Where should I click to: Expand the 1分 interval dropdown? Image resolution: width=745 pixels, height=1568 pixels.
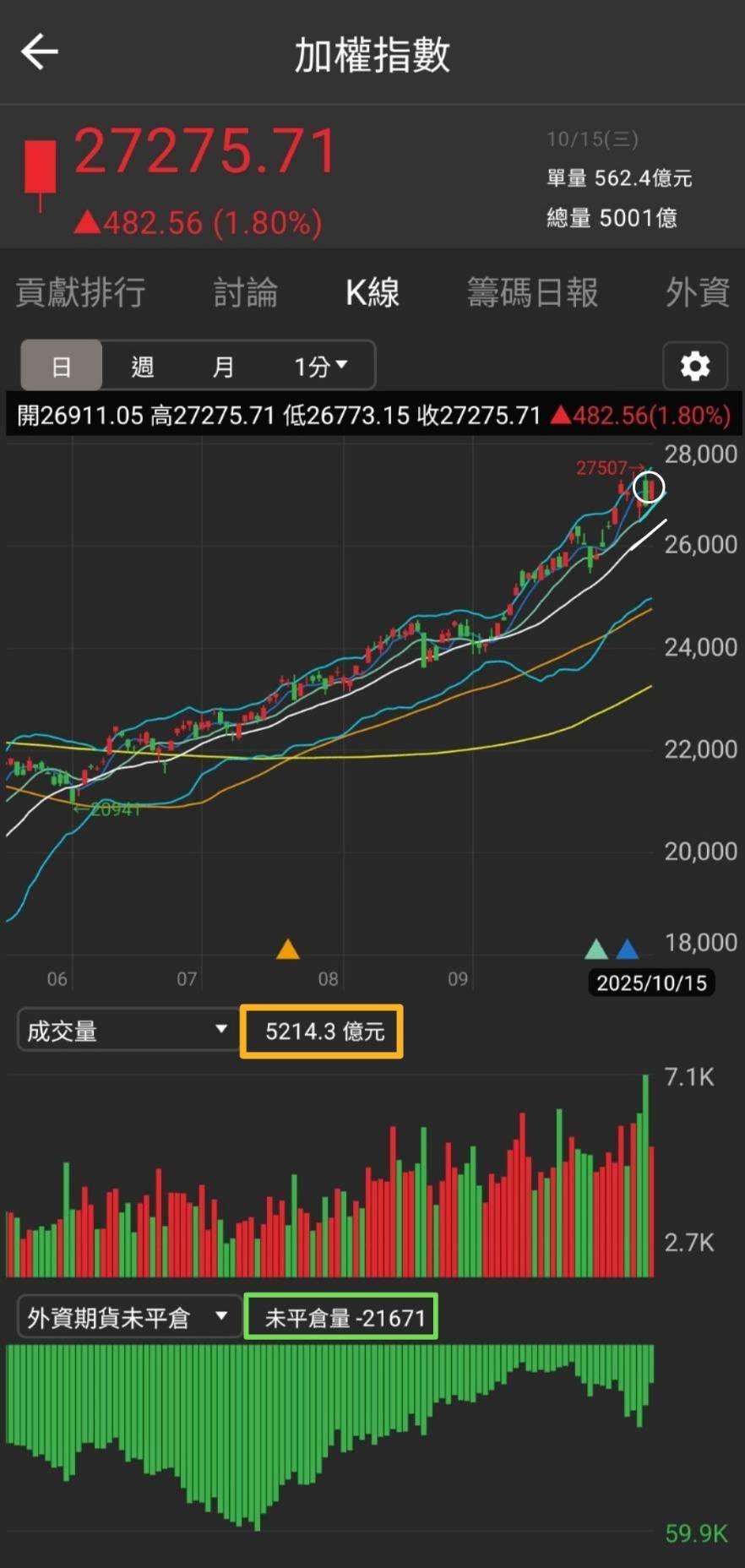click(x=321, y=366)
